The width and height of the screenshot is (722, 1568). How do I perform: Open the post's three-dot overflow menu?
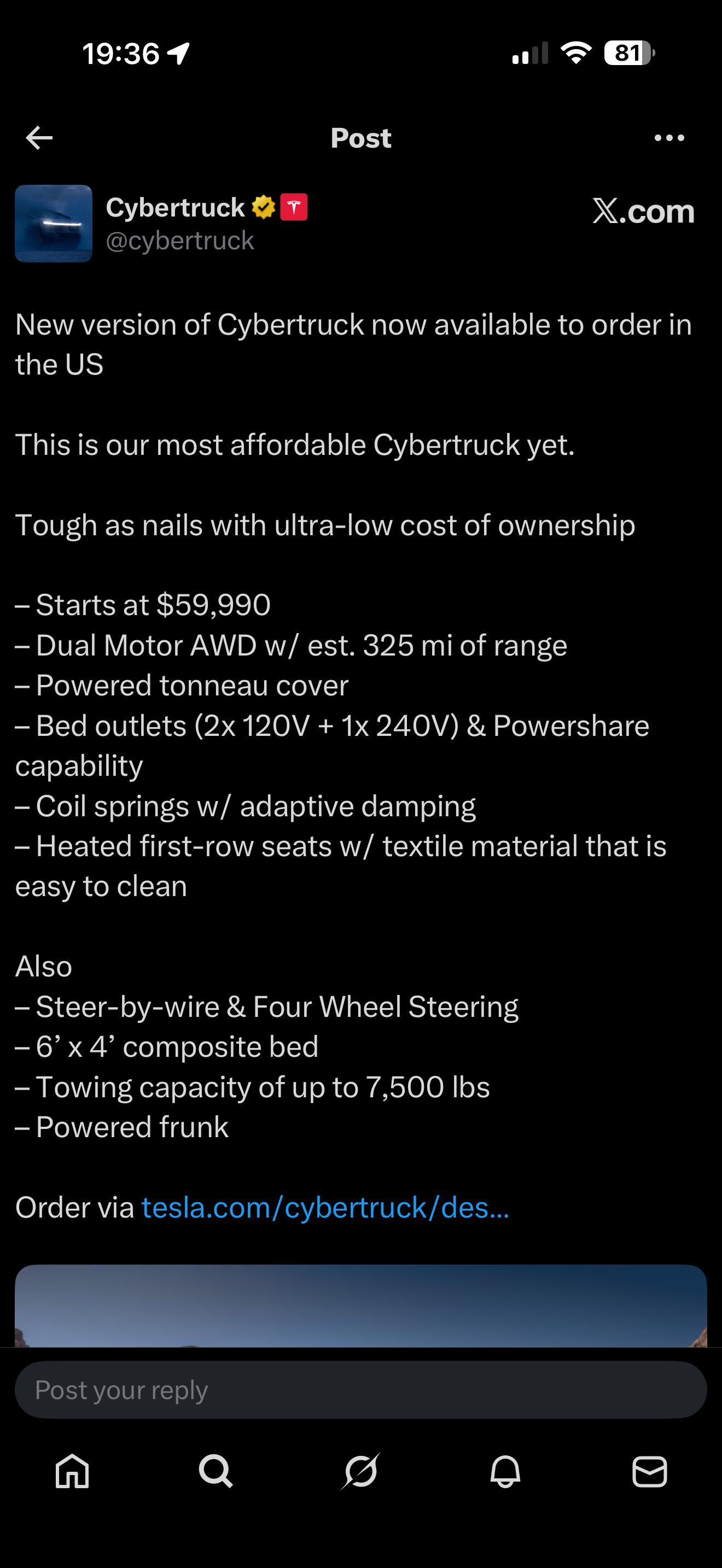coord(669,138)
